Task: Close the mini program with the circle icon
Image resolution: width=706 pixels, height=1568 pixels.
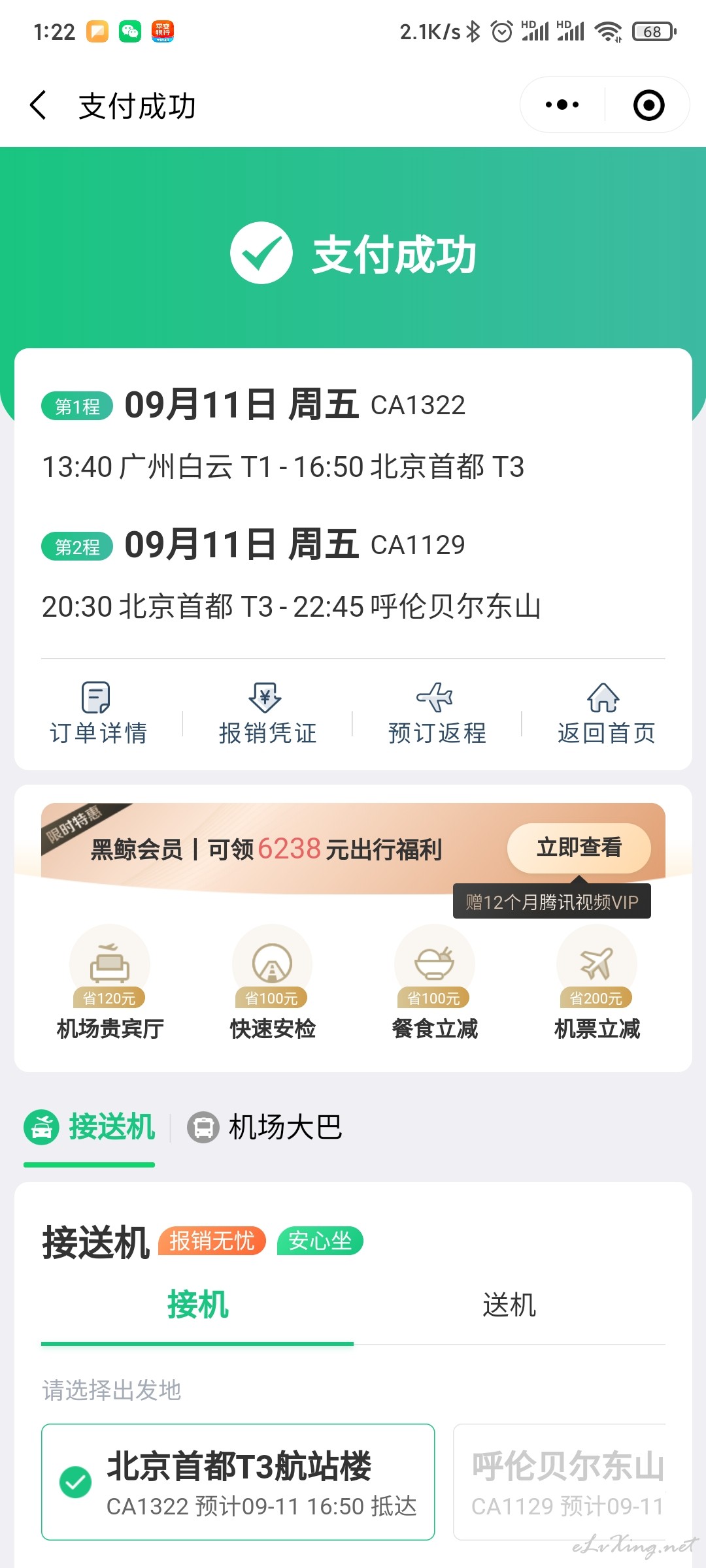Action: [x=648, y=105]
